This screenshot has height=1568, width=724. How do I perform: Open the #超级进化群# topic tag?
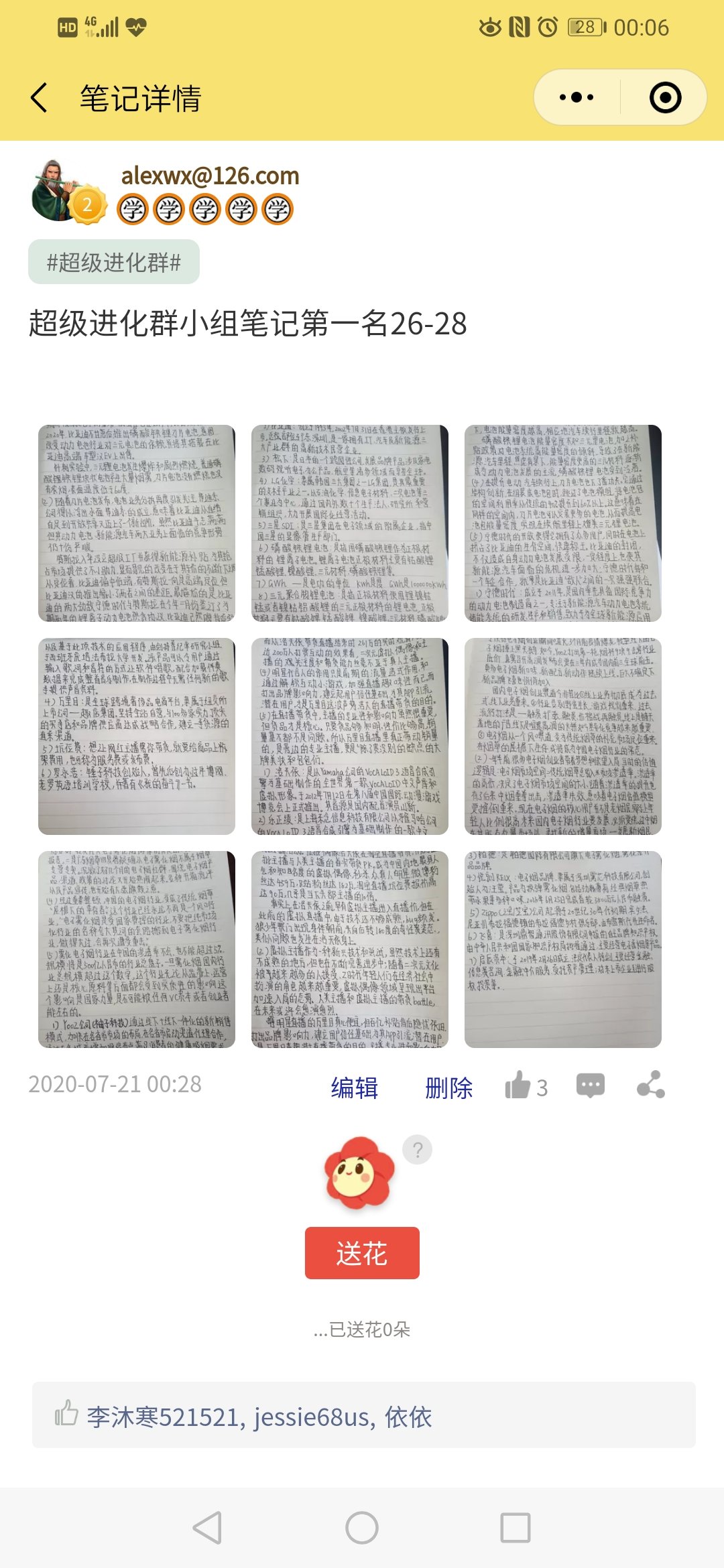click(x=114, y=262)
